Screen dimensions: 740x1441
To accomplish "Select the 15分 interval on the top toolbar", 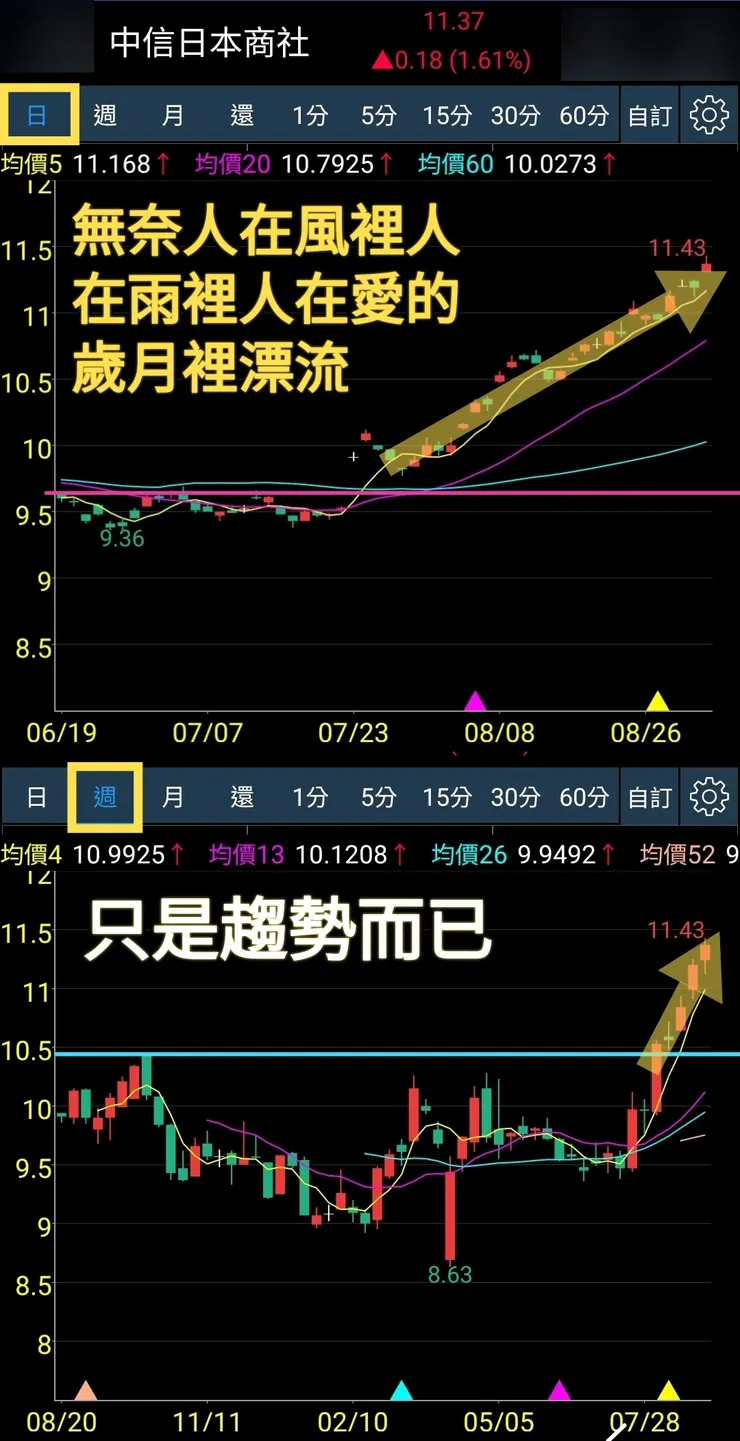I will coord(445,114).
